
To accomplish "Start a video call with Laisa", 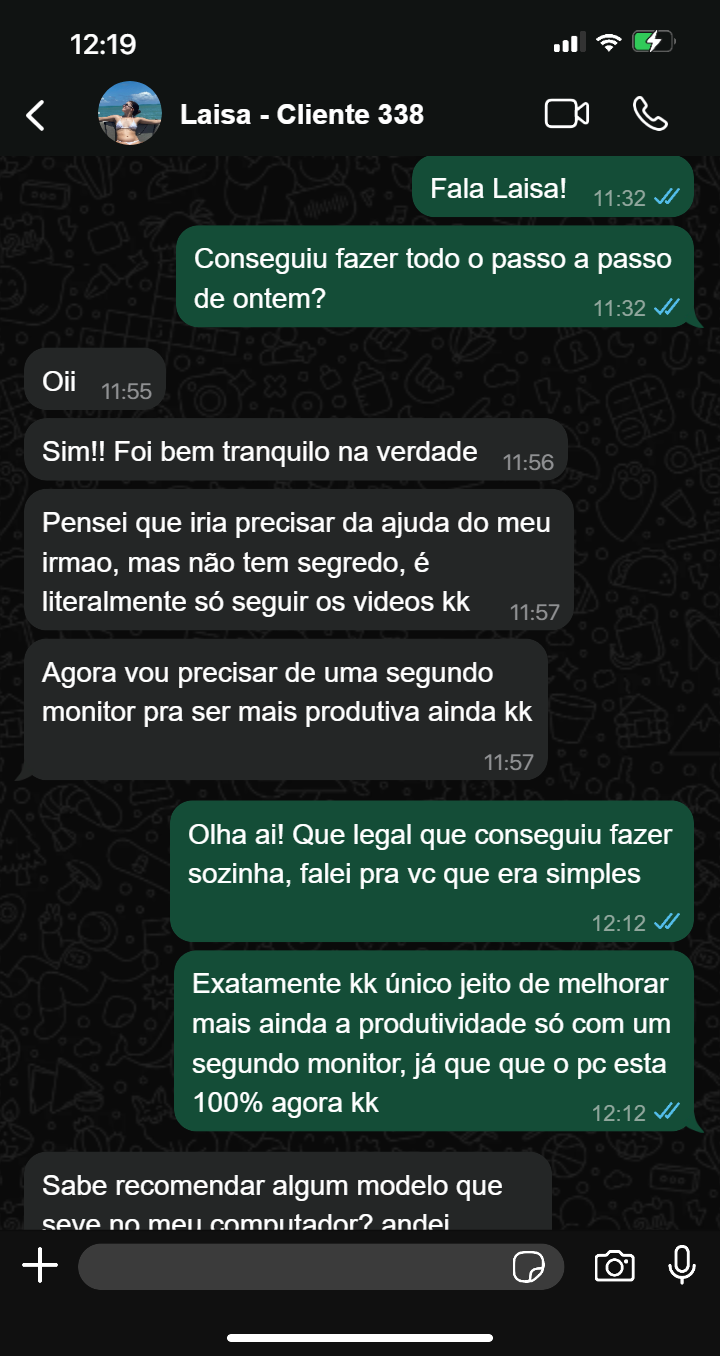I will tap(566, 114).
